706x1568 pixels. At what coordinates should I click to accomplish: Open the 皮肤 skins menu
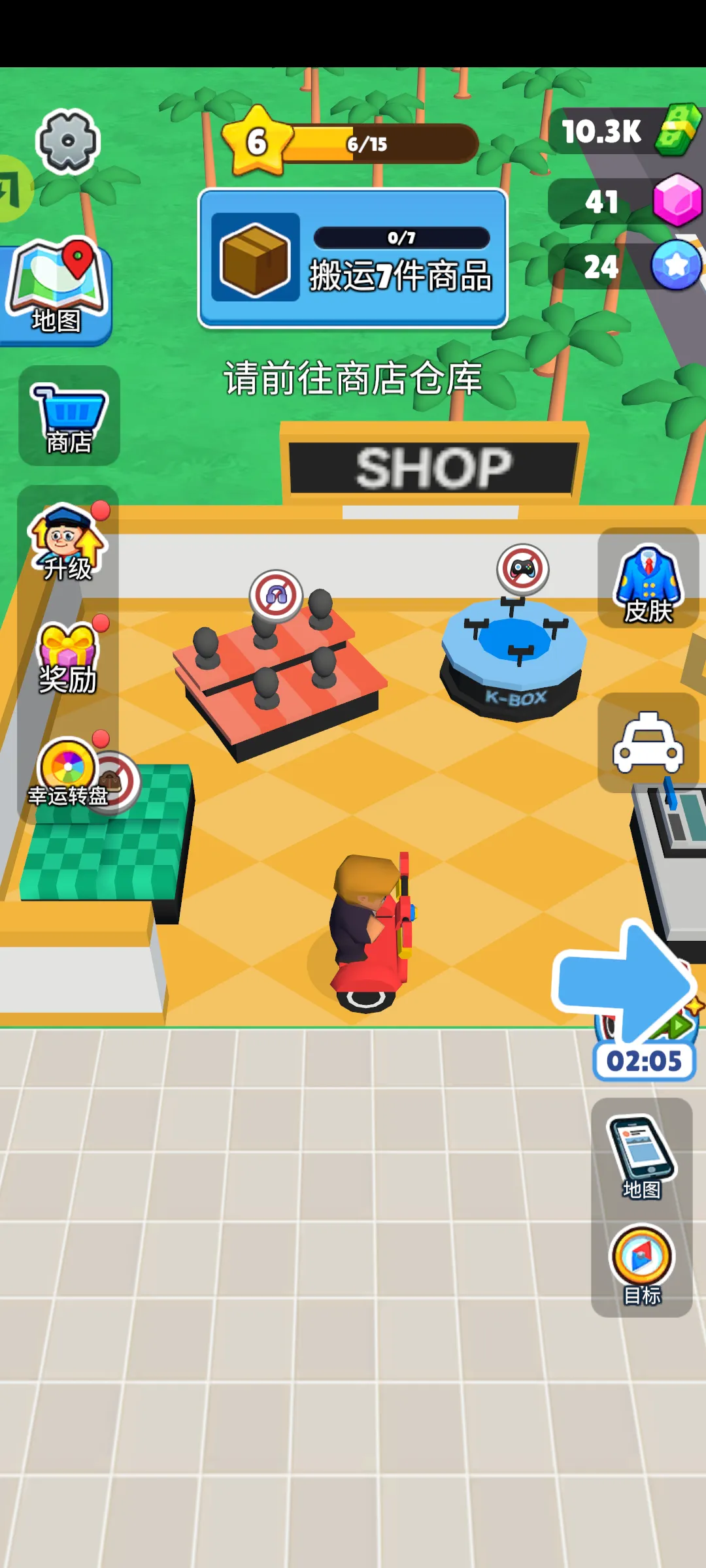(x=648, y=578)
